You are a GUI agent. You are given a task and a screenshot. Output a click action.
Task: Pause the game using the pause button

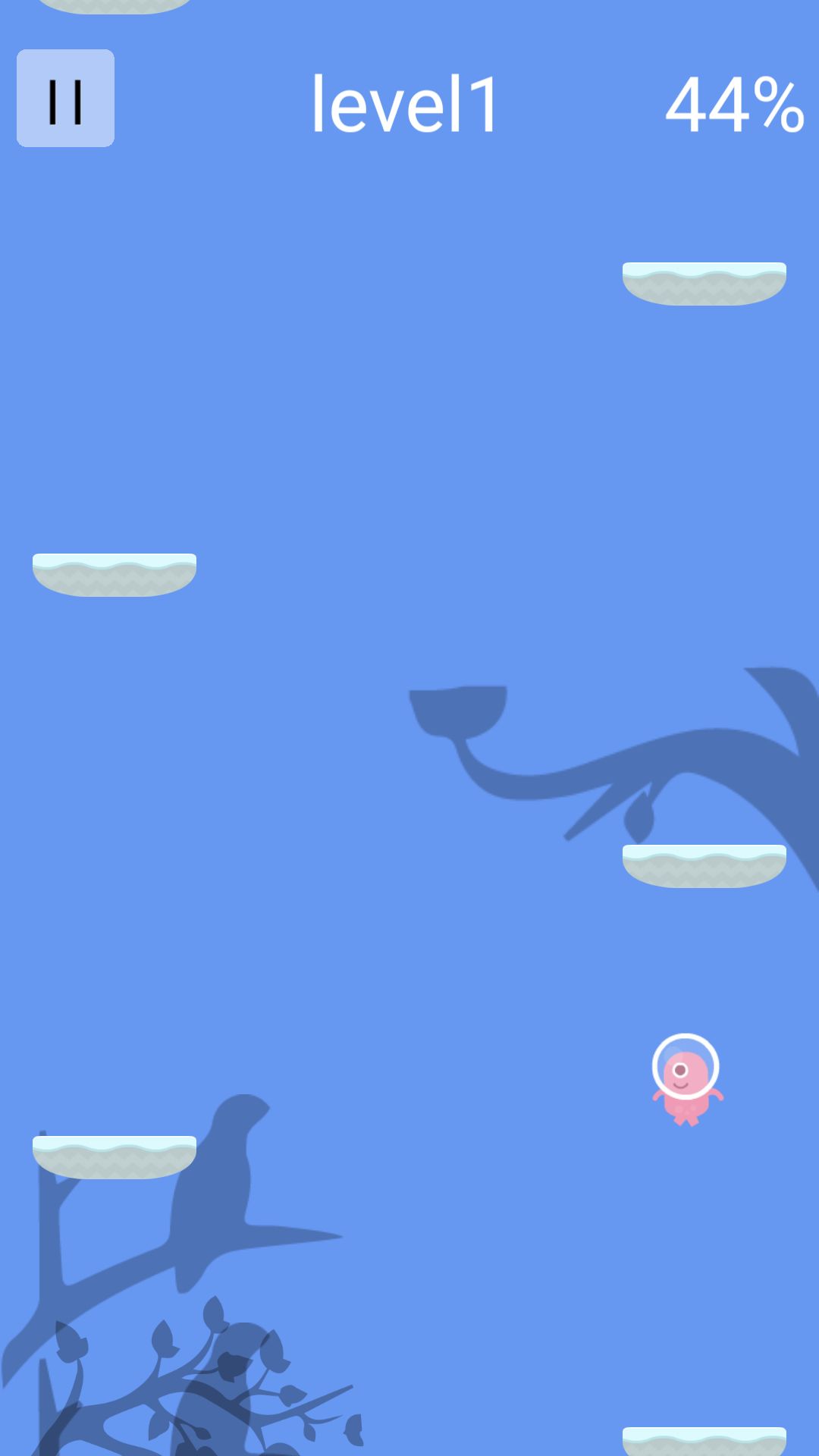coord(65,99)
